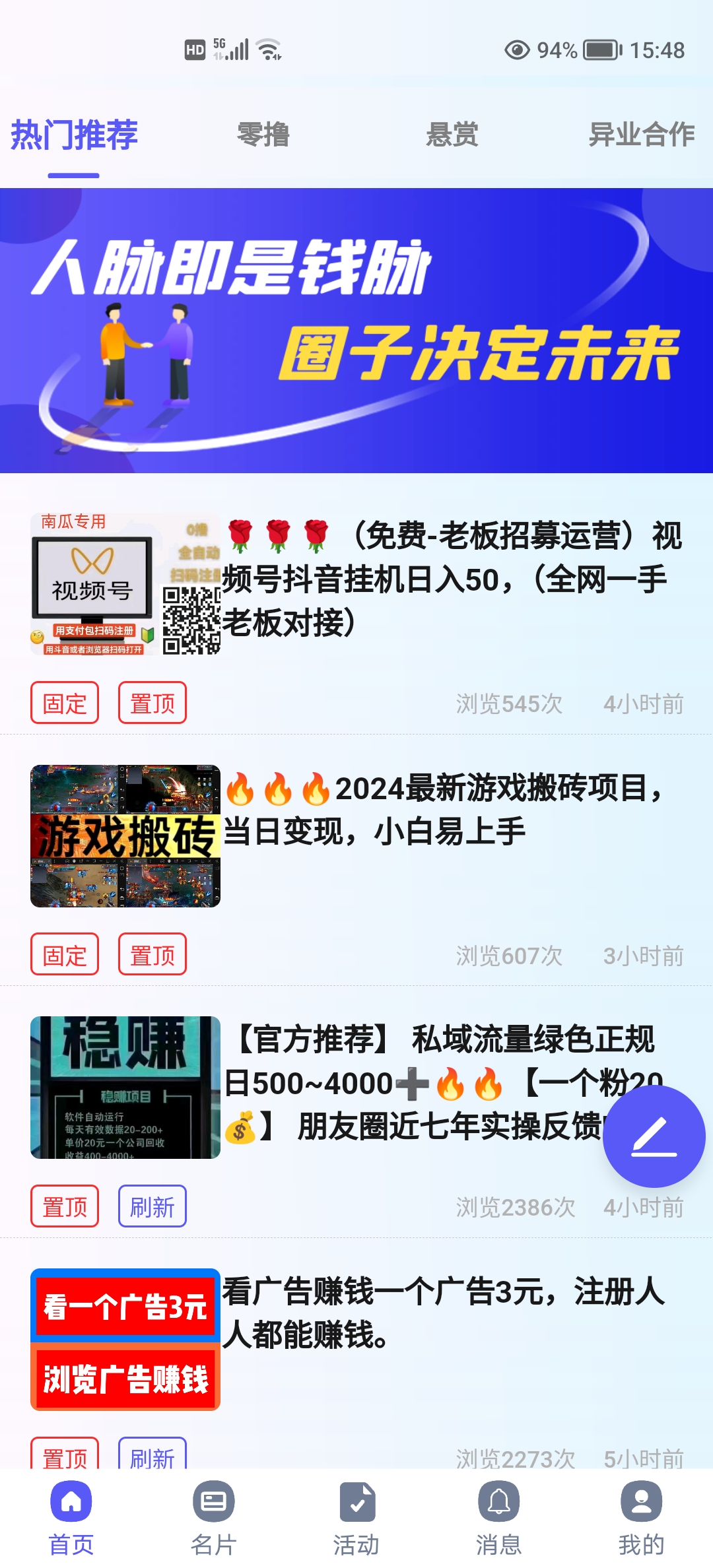
Task: Switch to the 零撸 tab
Action: (263, 135)
